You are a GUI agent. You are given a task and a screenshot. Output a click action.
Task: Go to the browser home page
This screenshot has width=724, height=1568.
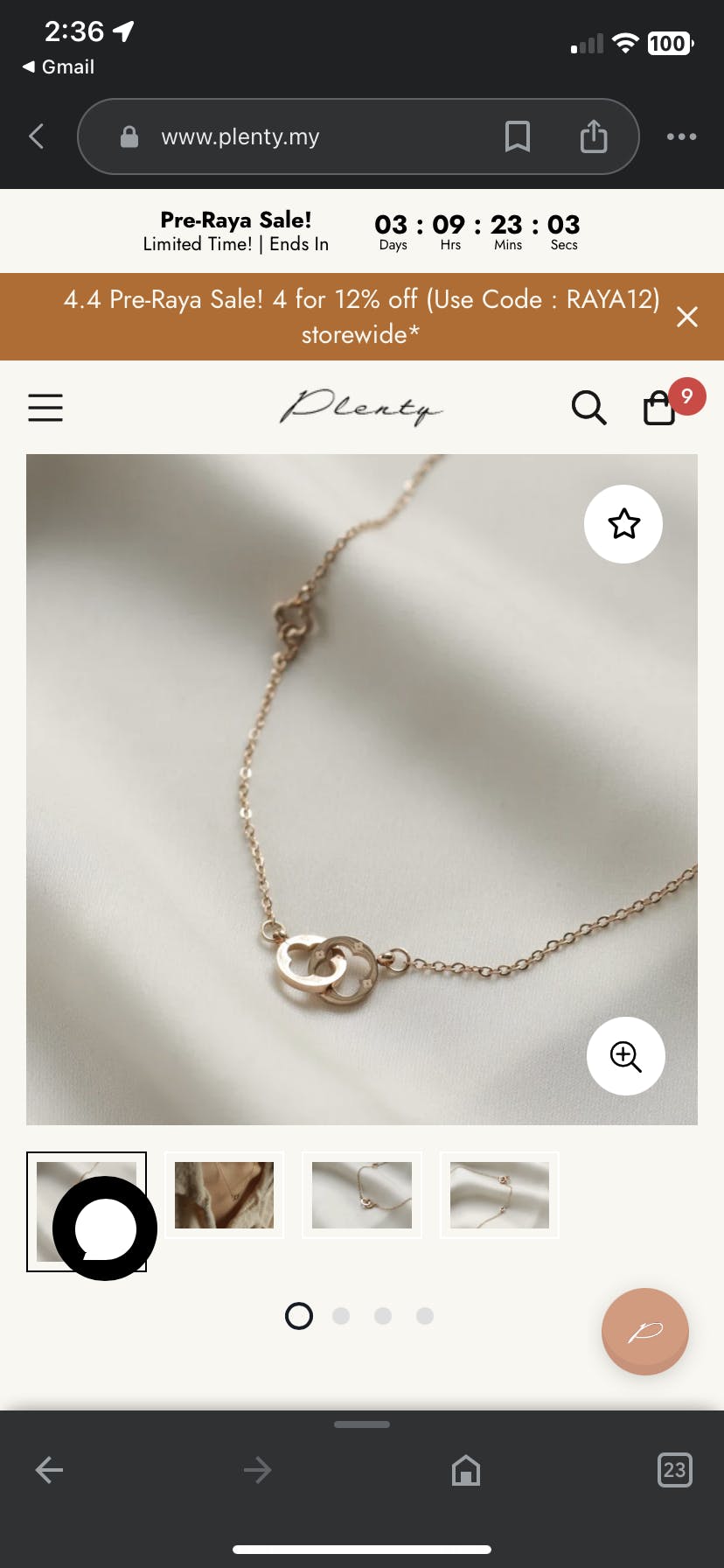click(x=466, y=1470)
